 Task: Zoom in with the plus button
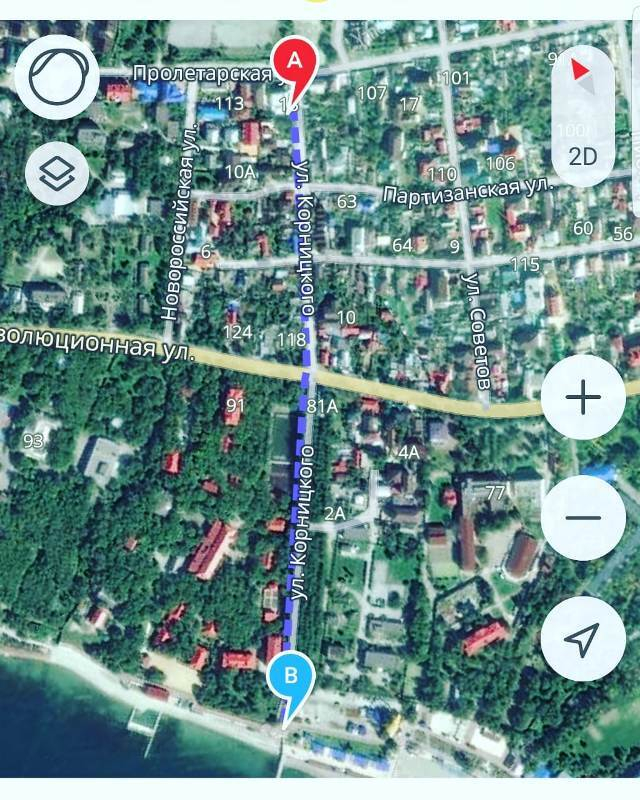point(582,397)
